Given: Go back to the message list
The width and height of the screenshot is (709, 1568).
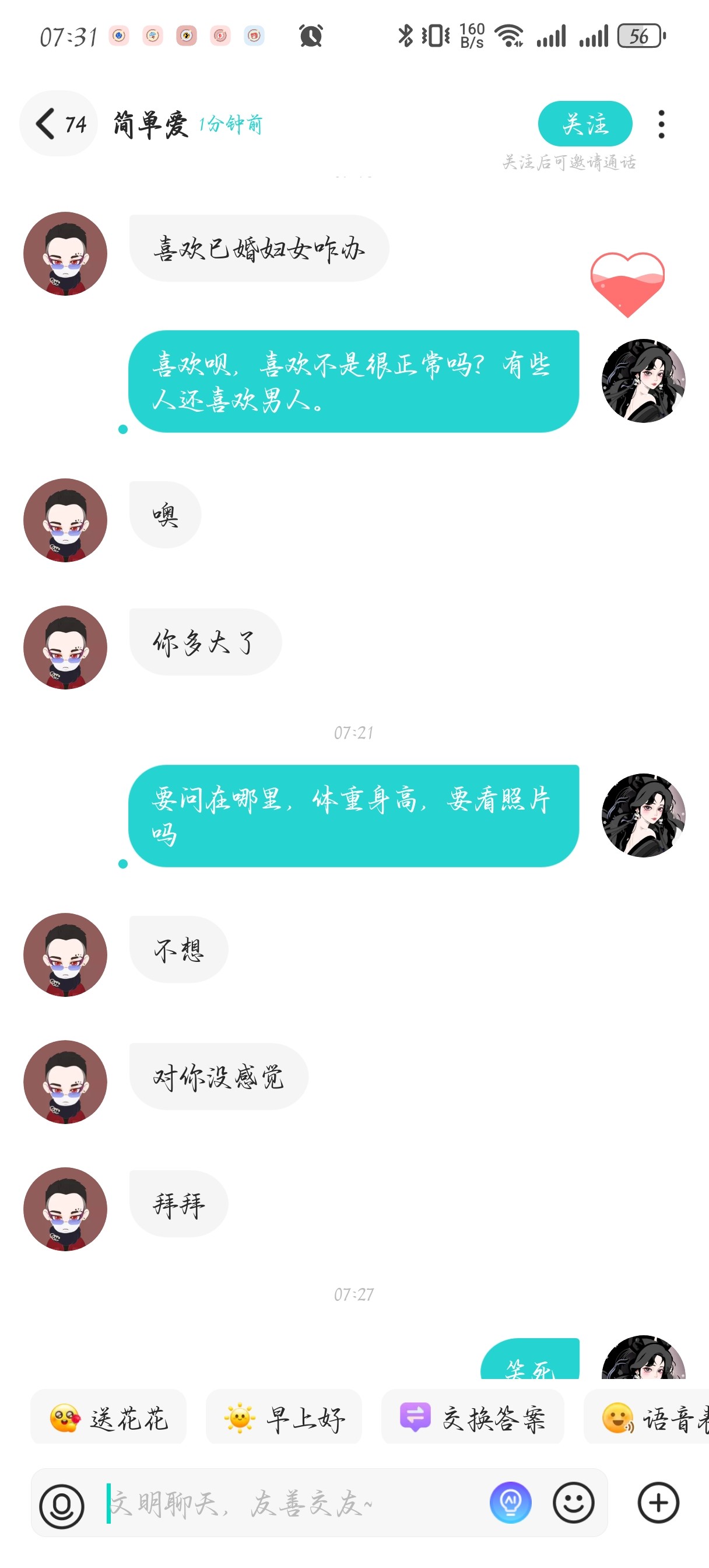Looking at the screenshot, I should [58, 124].
